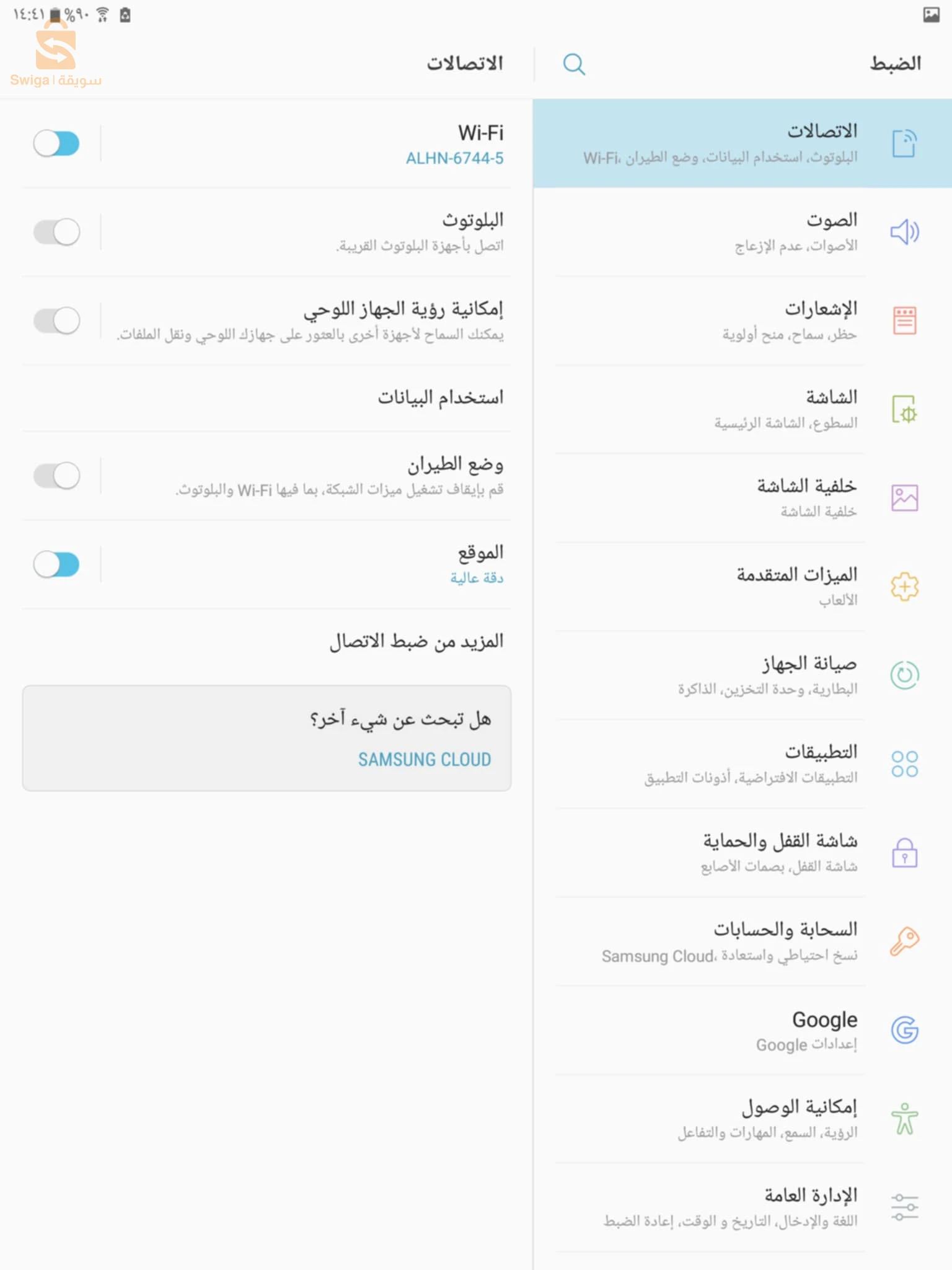The height and width of the screenshot is (1270, 952).
Task: Turn off the Wi-Fi switch
Action: 56,144
